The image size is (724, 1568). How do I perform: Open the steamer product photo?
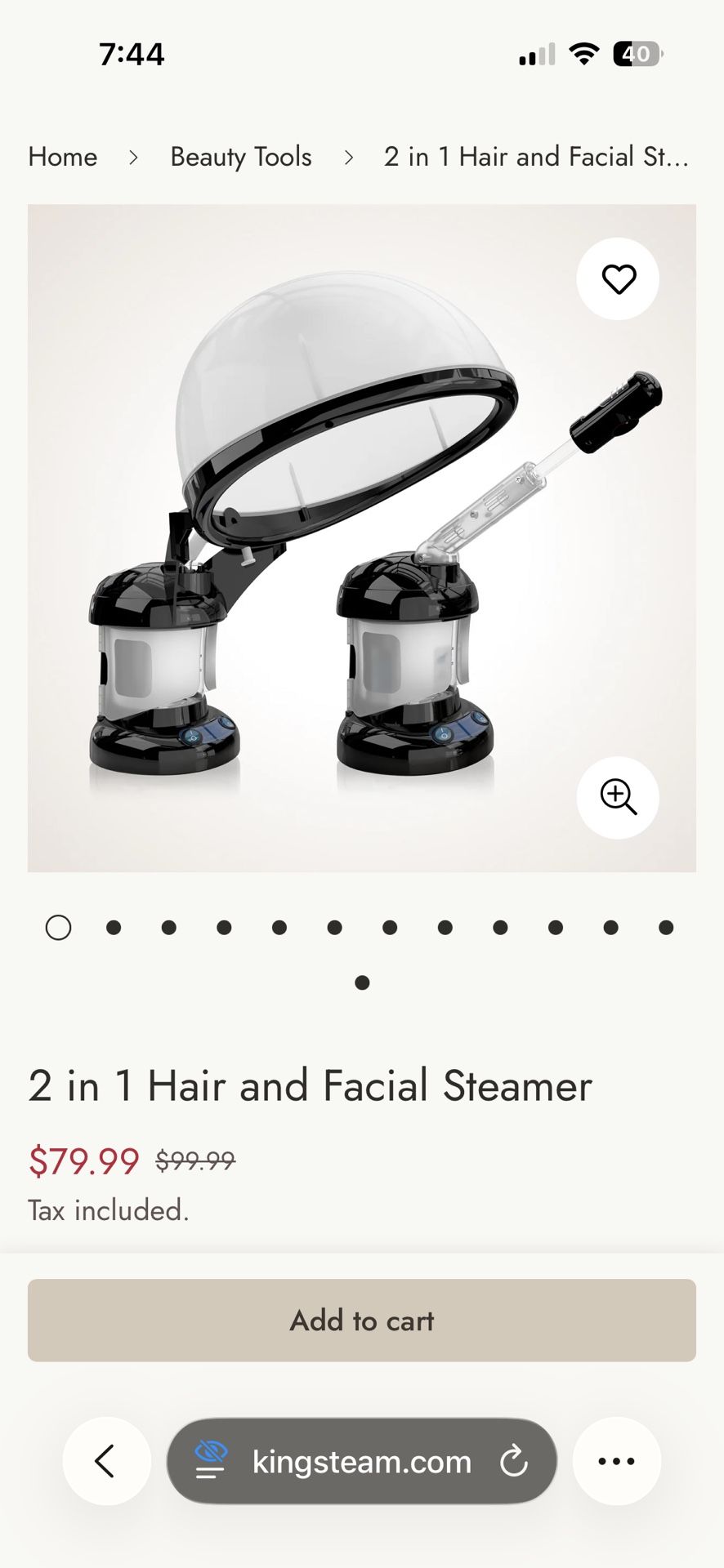point(362,538)
